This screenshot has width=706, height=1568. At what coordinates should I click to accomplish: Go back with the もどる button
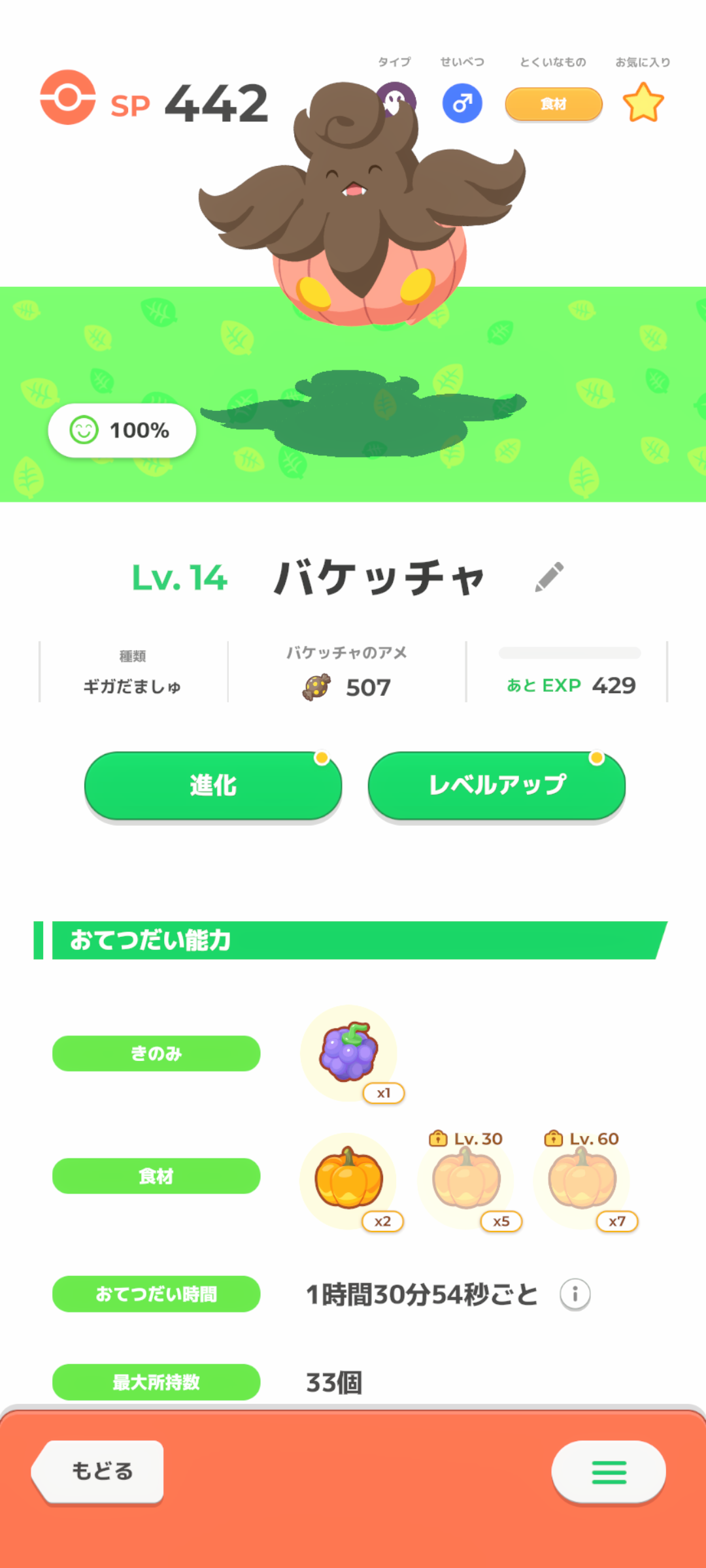(x=99, y=1471)
